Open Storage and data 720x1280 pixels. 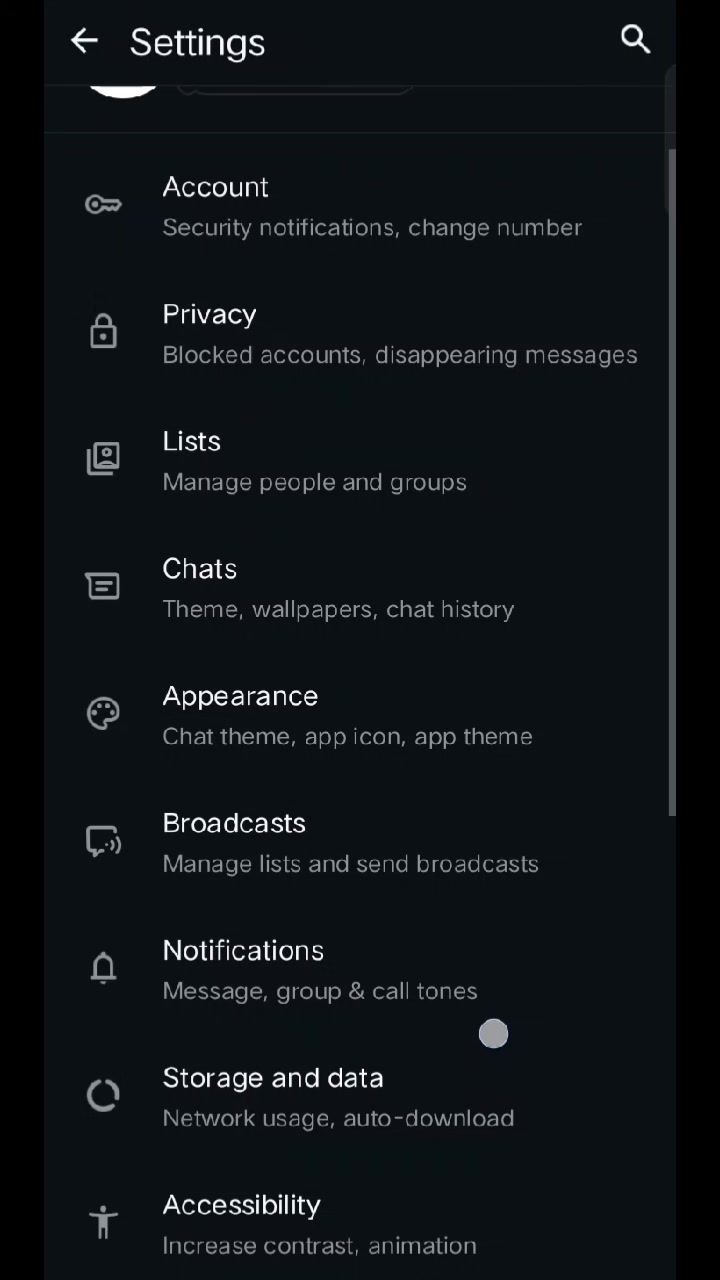360,1096
